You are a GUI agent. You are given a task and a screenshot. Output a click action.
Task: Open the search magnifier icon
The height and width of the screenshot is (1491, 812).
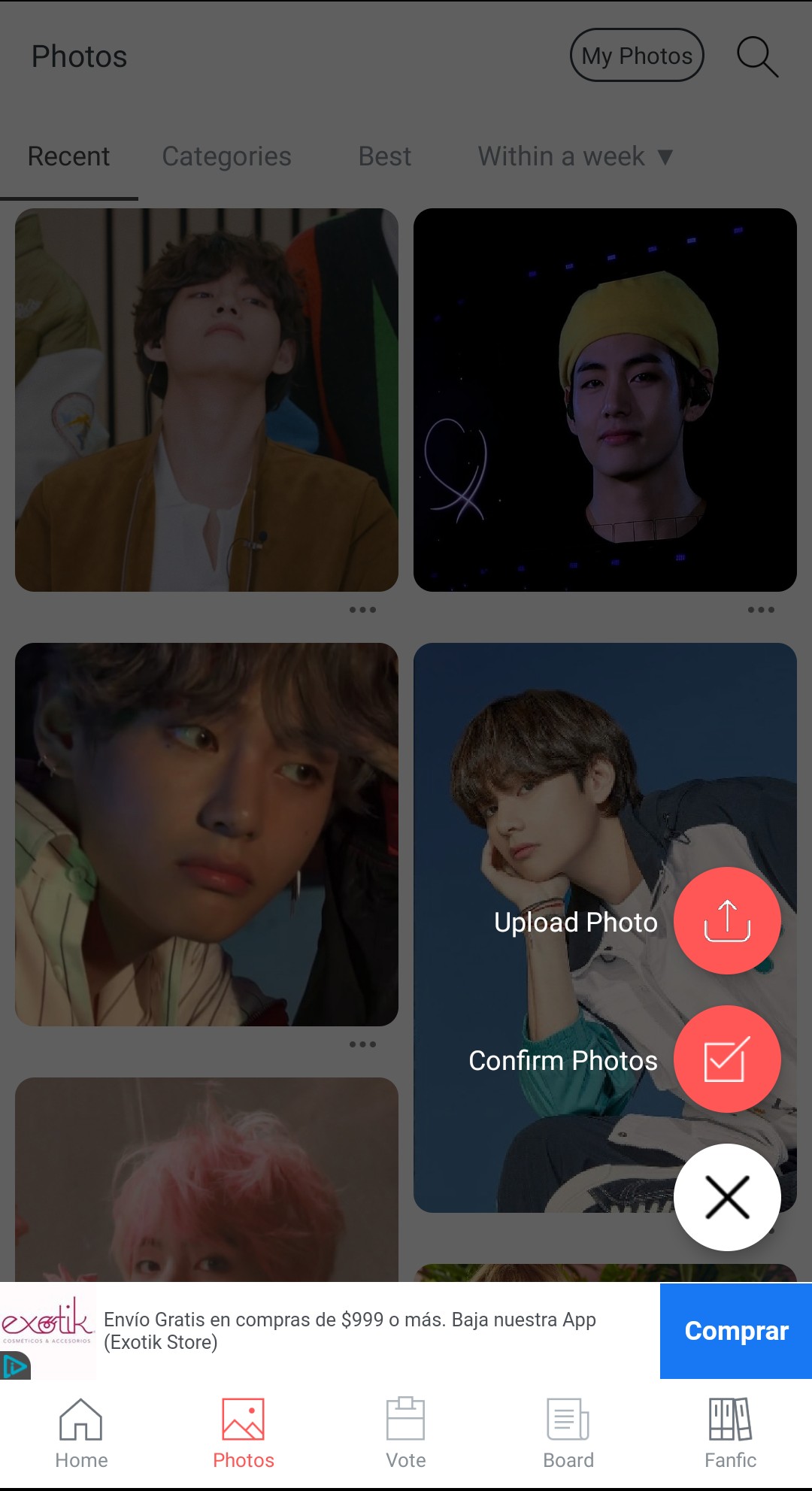click(x=757, y=56)
